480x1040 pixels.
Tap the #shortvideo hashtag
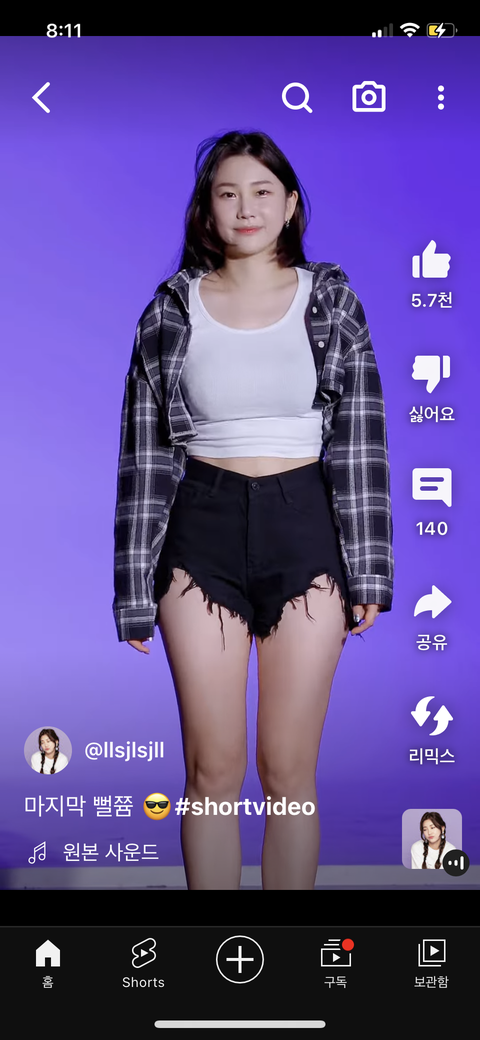pos(245,807)
